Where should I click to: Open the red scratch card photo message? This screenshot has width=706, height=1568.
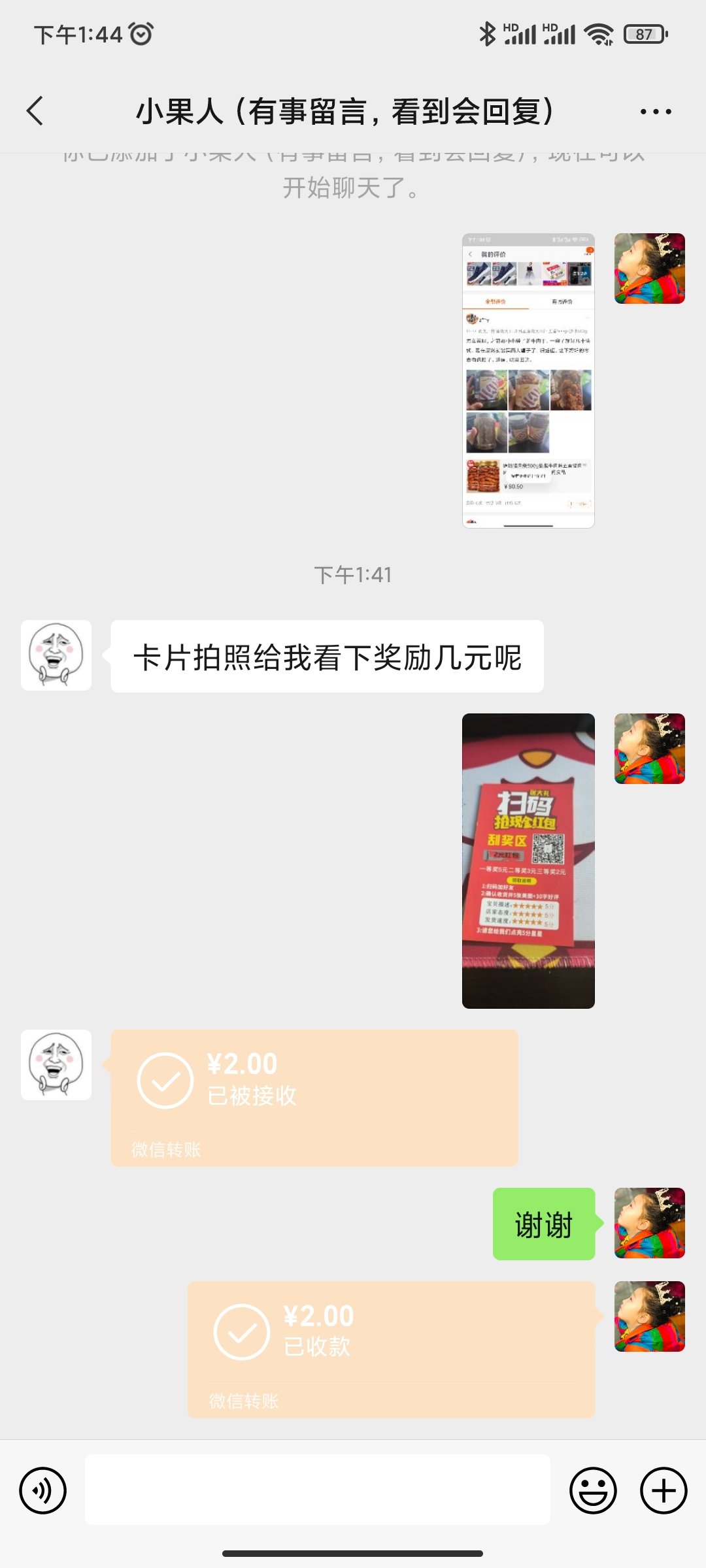[528, 860]
